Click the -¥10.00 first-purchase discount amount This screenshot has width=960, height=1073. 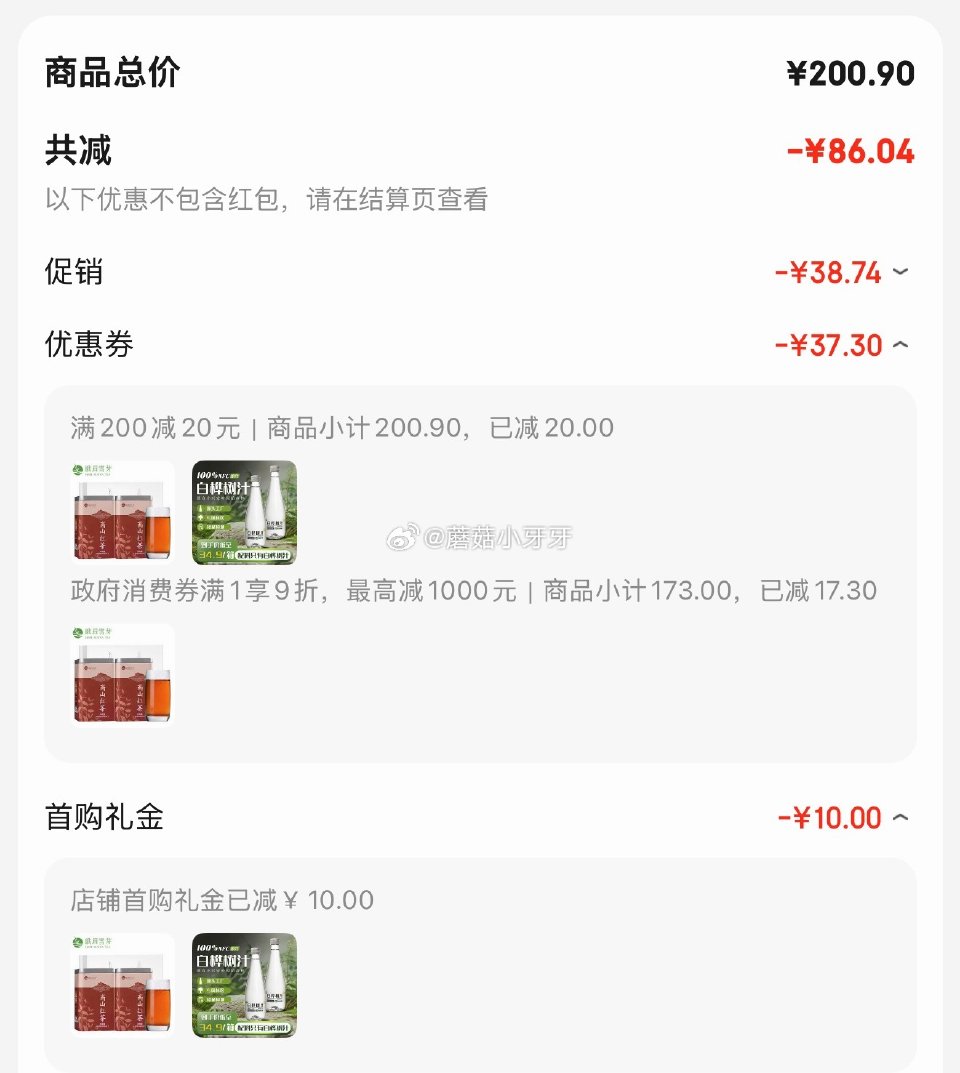coord(831,817)
